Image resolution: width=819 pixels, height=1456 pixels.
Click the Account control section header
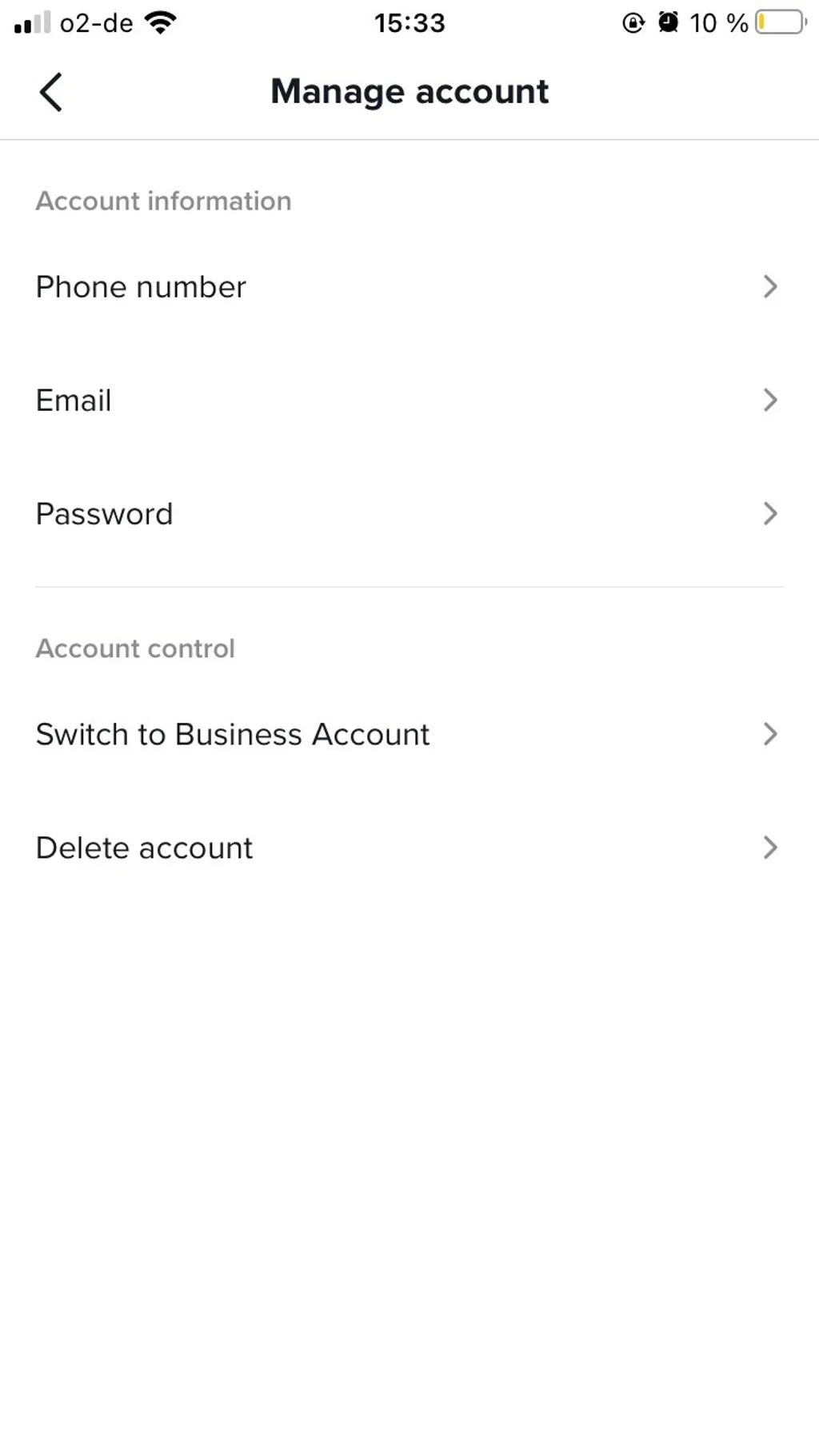(x=134, y=648)
